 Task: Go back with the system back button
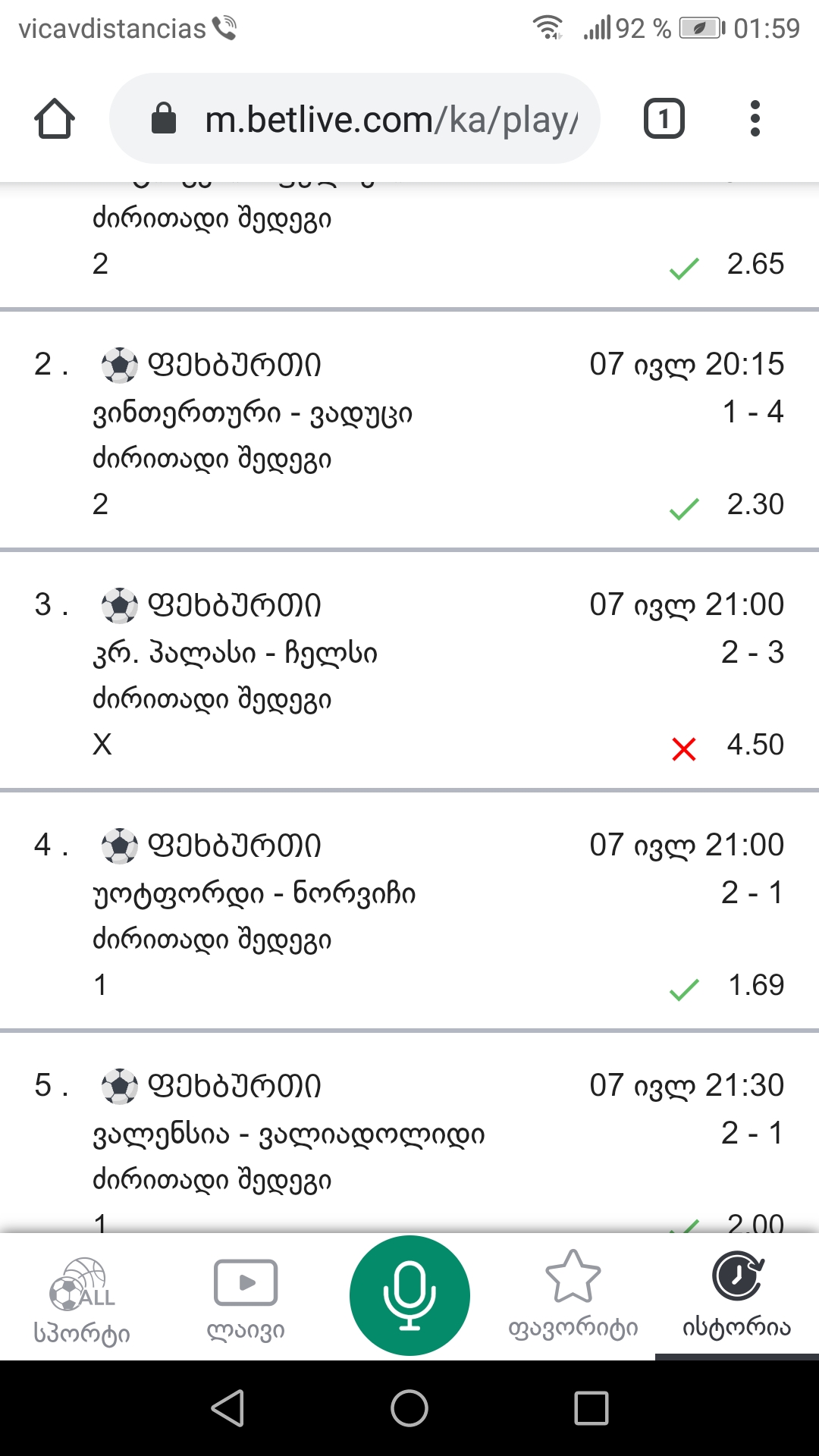click(x=227, y=1408)
